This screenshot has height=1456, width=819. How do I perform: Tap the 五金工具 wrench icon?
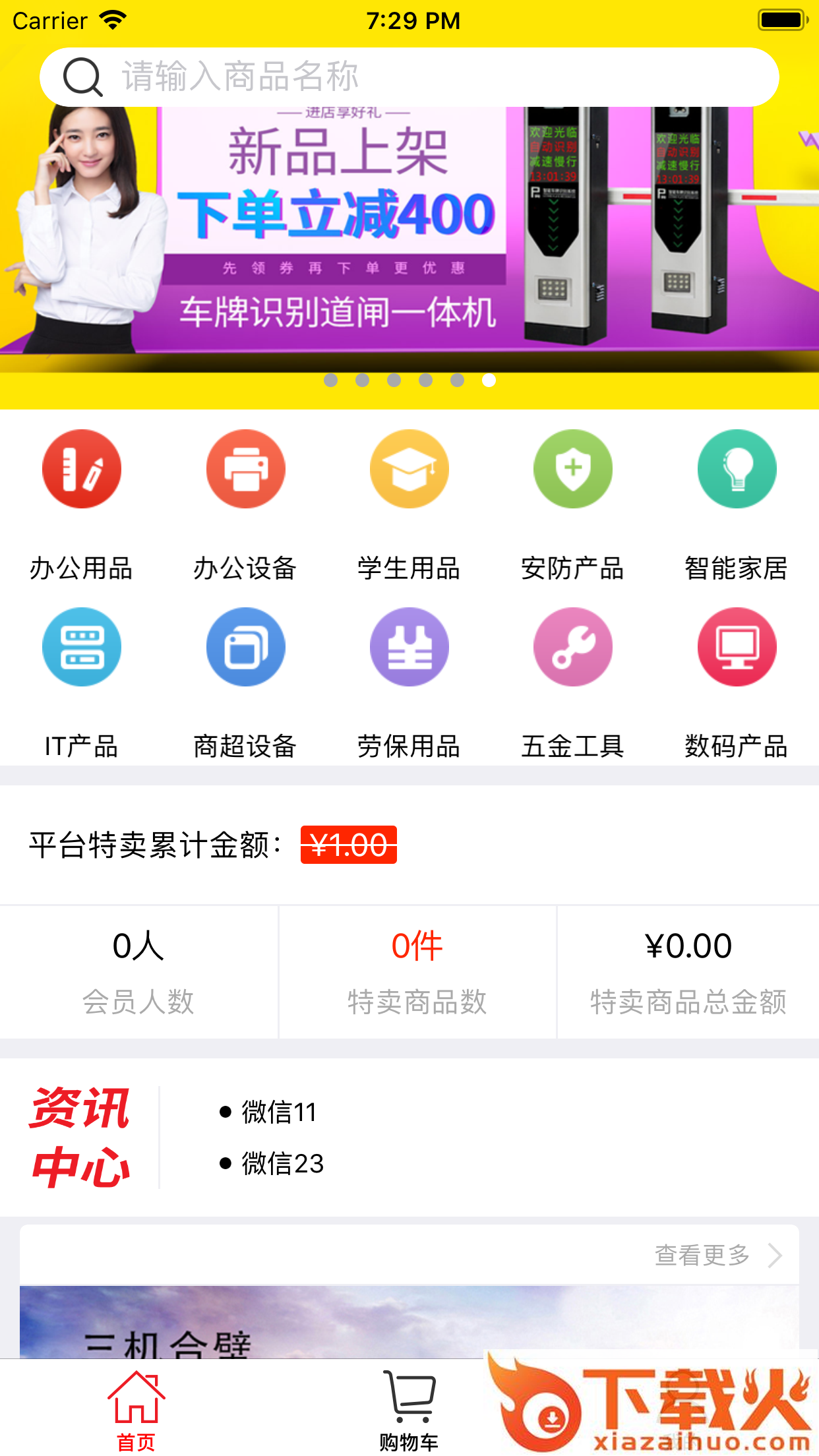coord(573,646)
